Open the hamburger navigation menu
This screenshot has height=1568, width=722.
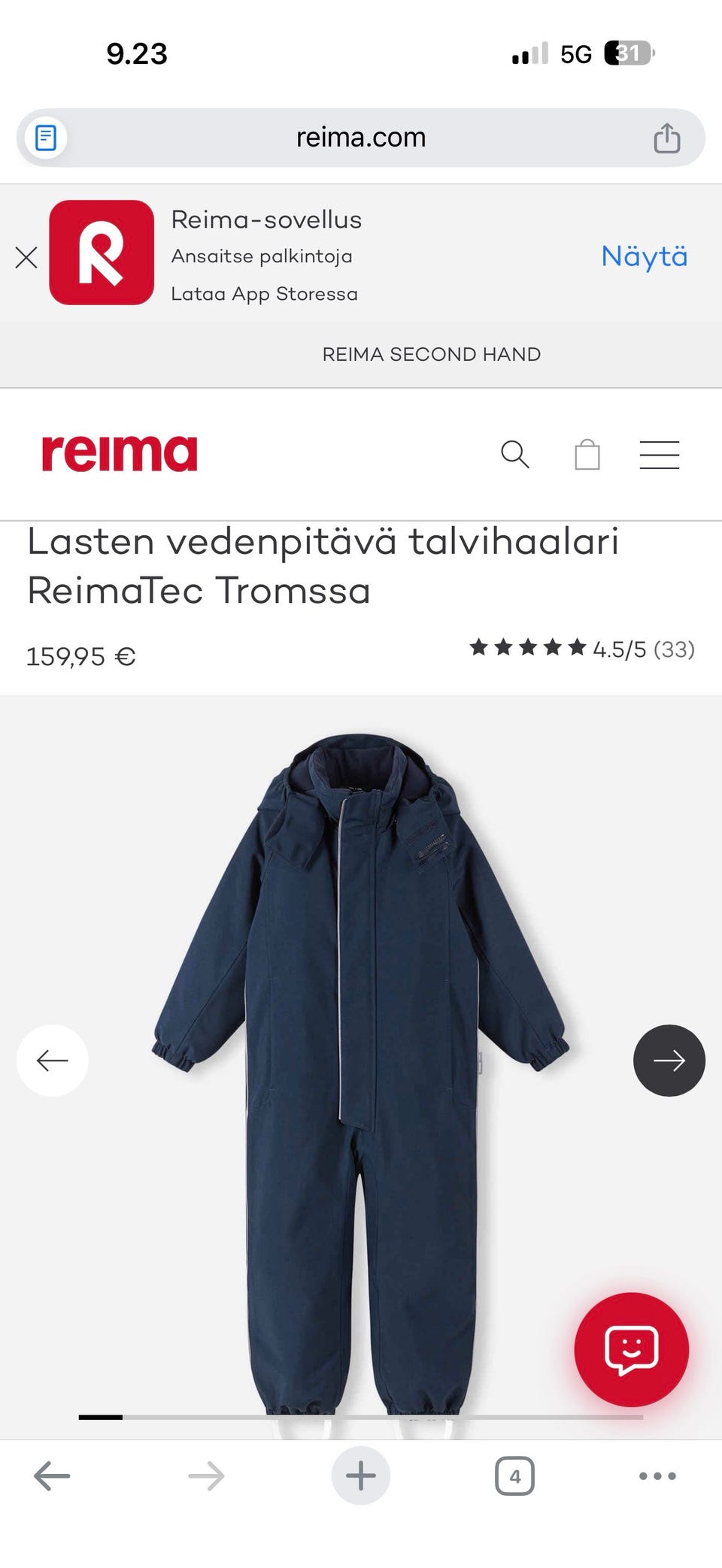click(x=660, y=455)
